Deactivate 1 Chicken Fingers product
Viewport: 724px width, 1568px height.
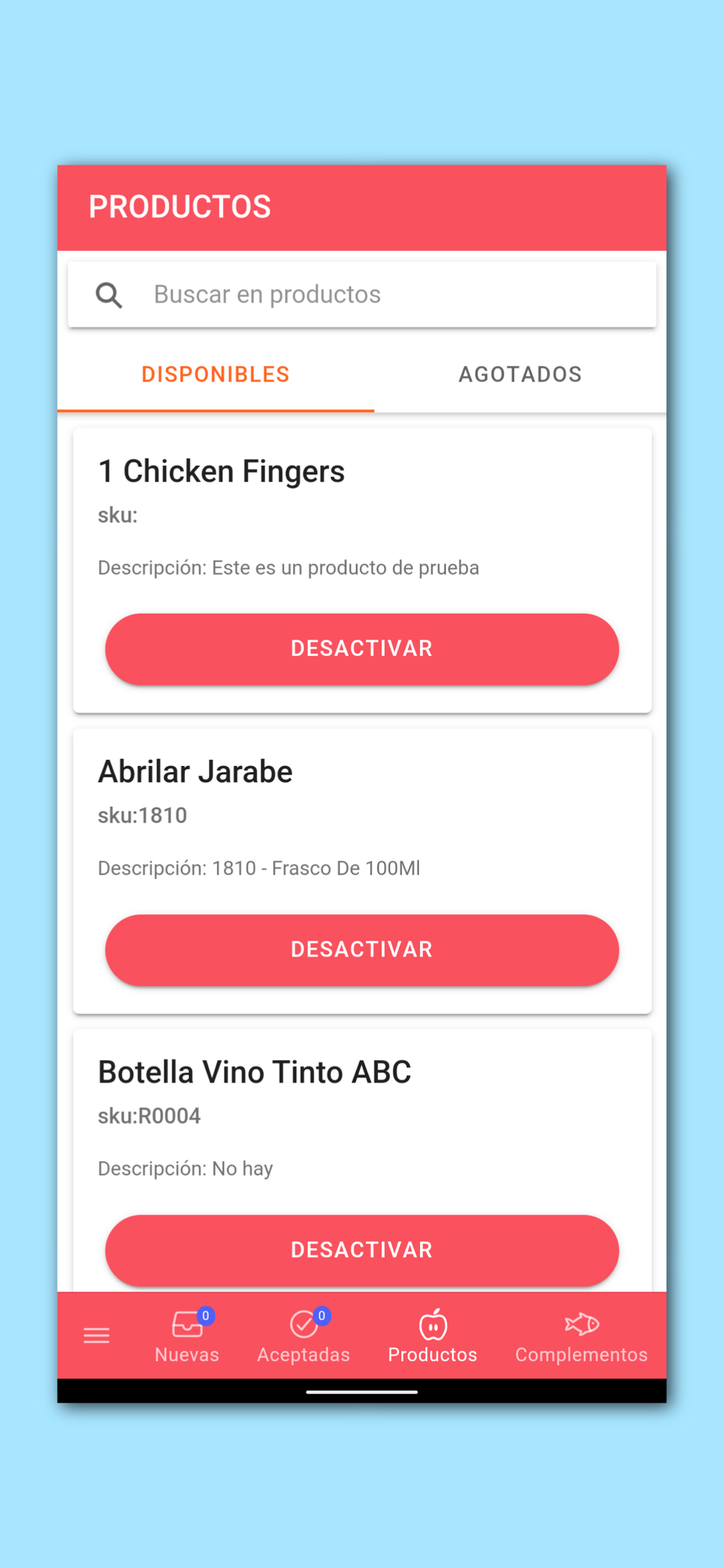pyautogui.click(x=362, y=649)
